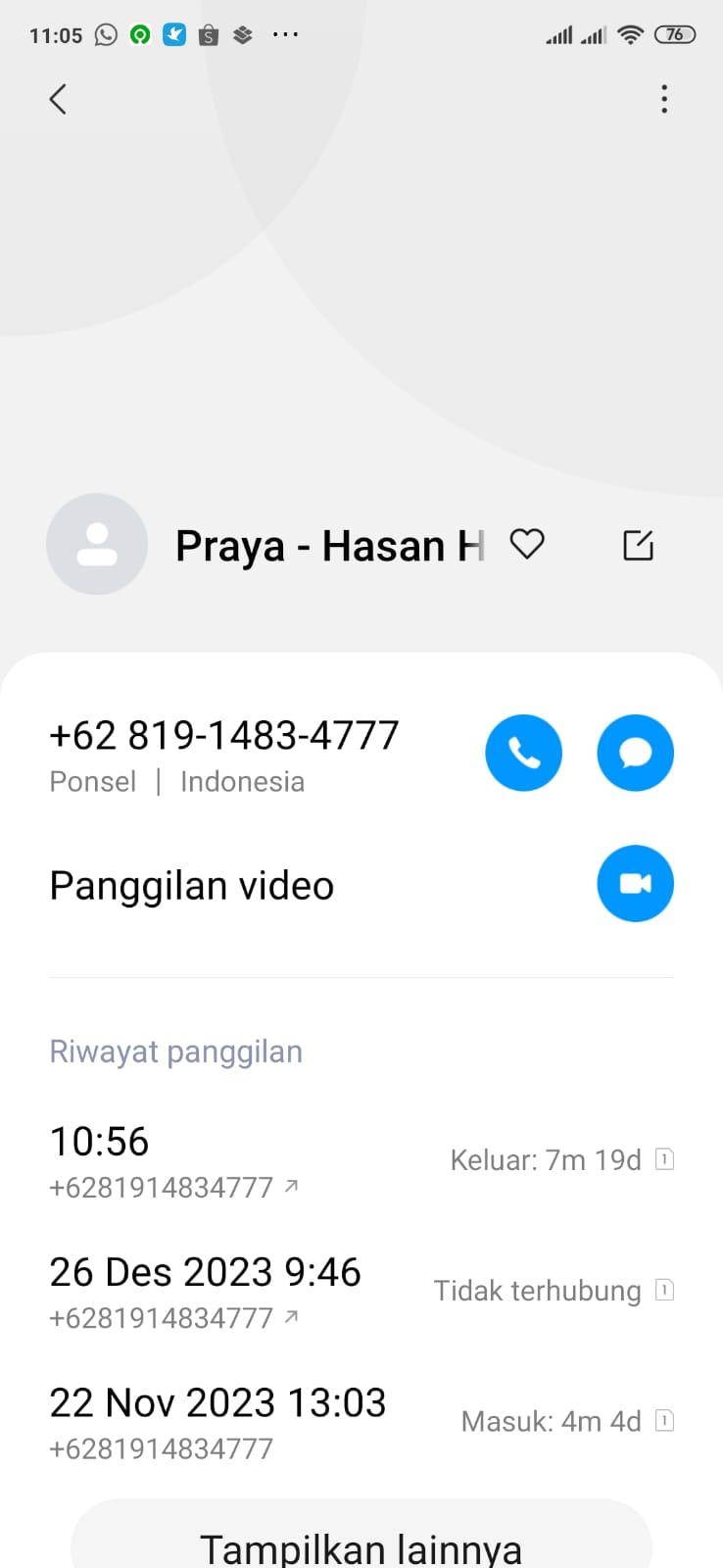Open the 22 Nov 2023 13:03 call entry
The image size is (723, 1568).
(361, 1422)
